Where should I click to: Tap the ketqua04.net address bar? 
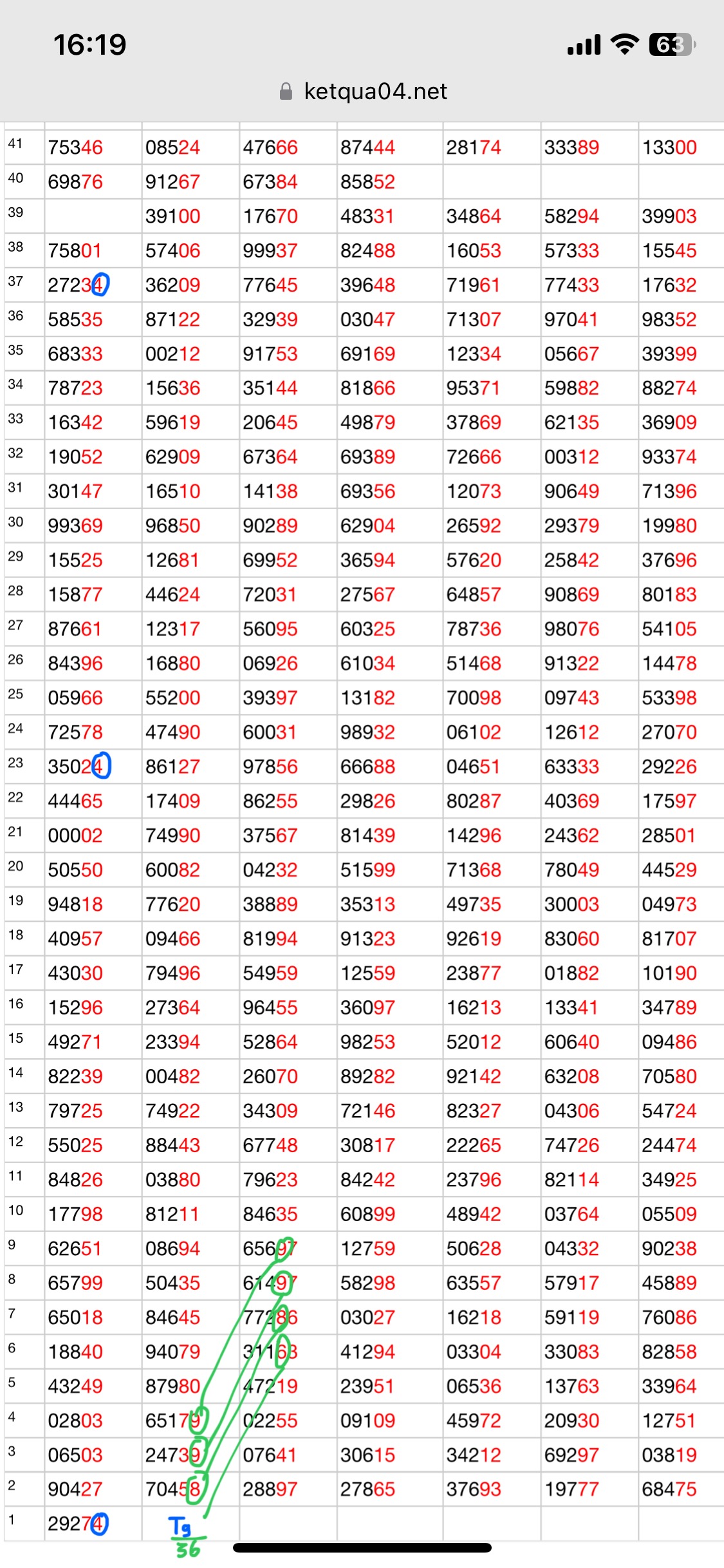(x=364, y=91)
